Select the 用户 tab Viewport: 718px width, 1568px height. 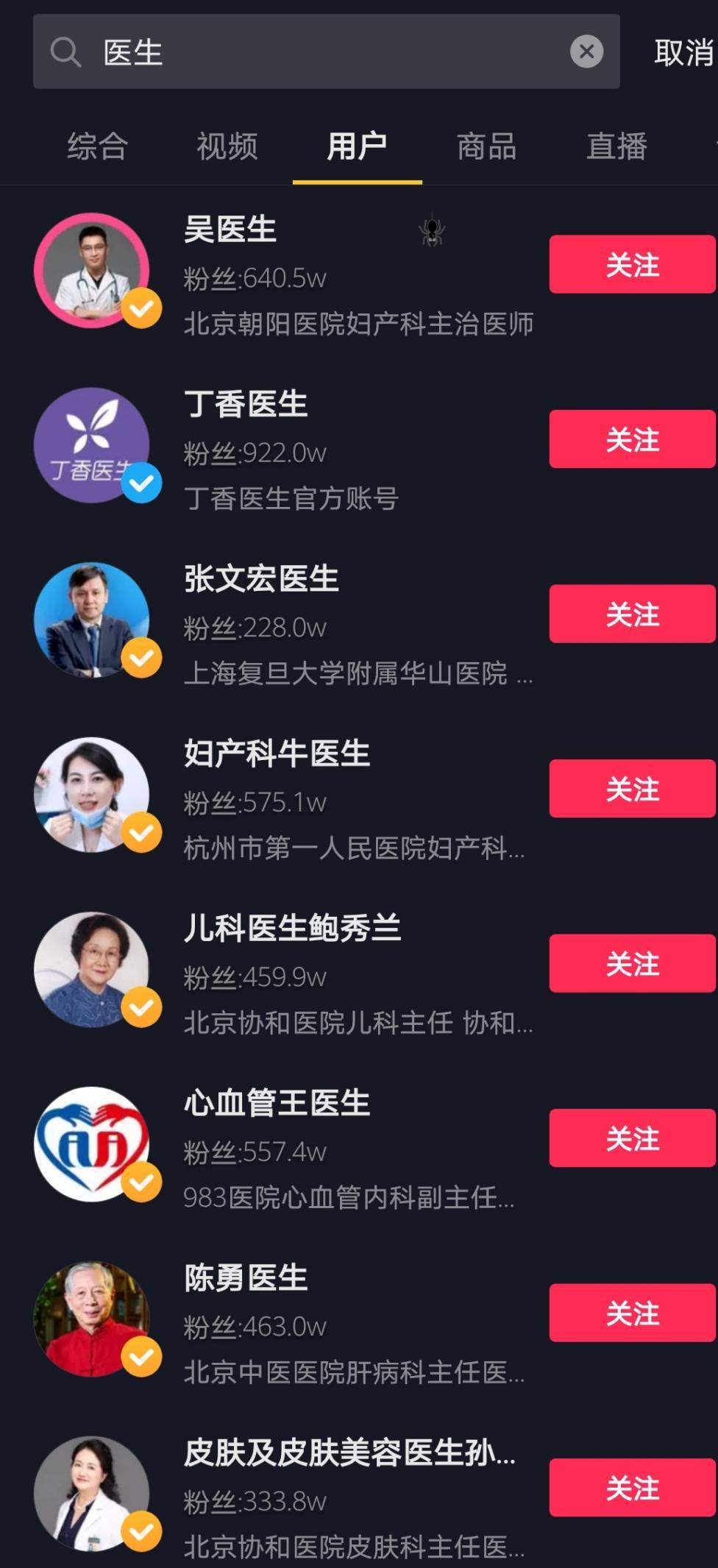click(357, 146)
